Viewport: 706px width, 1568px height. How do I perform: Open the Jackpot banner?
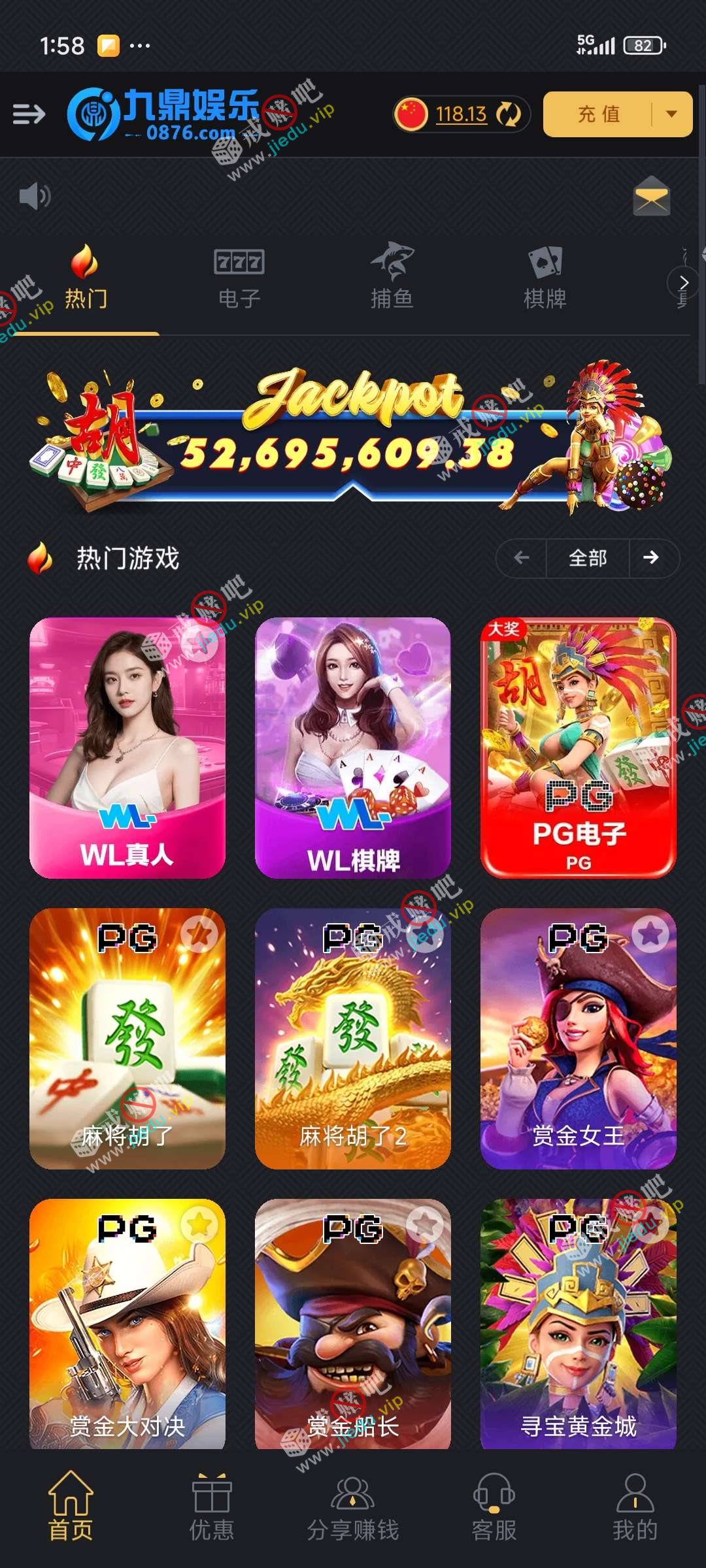pyautogui.click(x=353, y=438)
